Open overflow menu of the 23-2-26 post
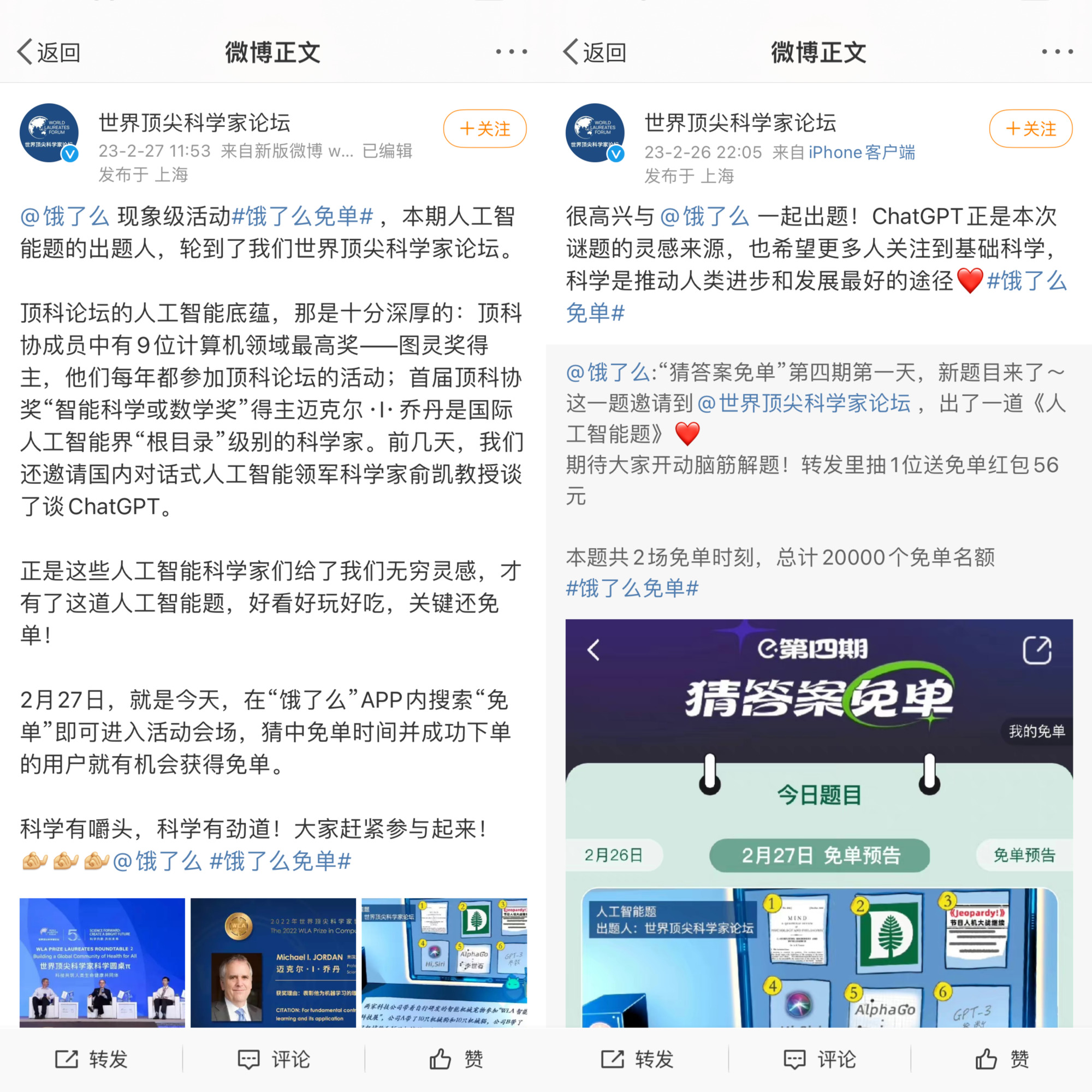Screen dimensions: 1092x1092 [x=1057, y=52]
